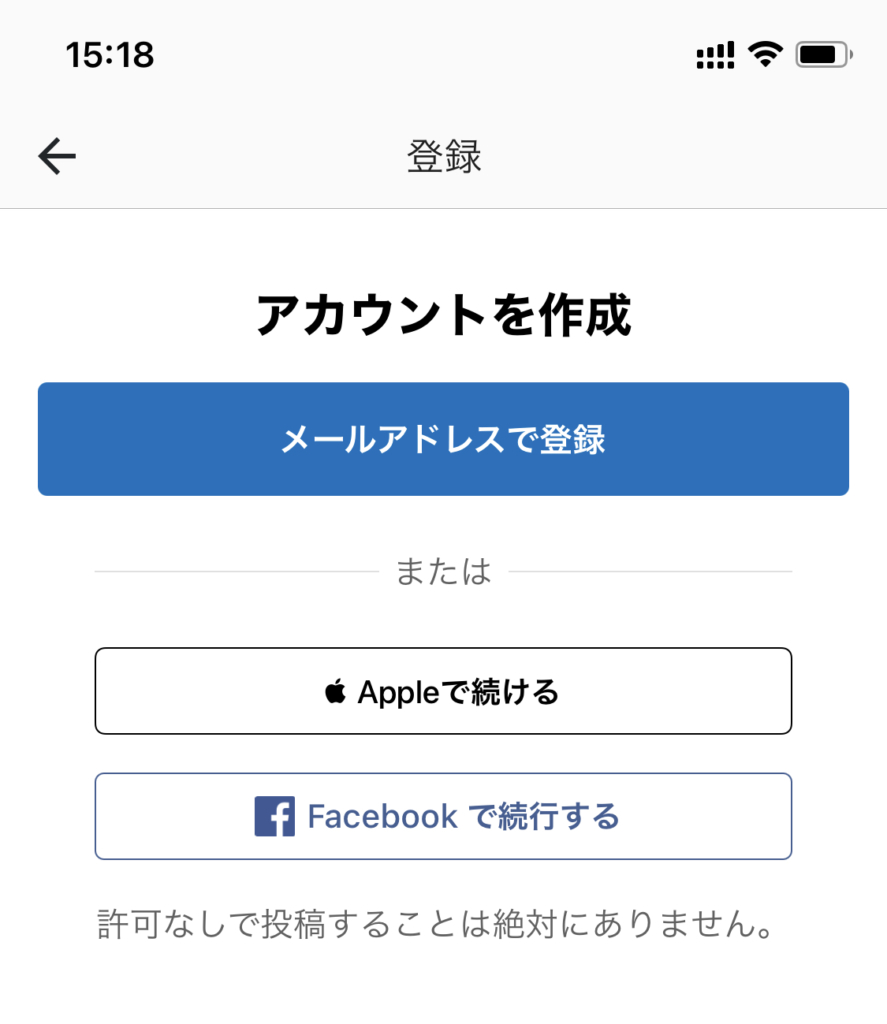Tap the left-pointing navigation arrow
The width and height of the screenshot is (887, 1024).
coord(56,155)
